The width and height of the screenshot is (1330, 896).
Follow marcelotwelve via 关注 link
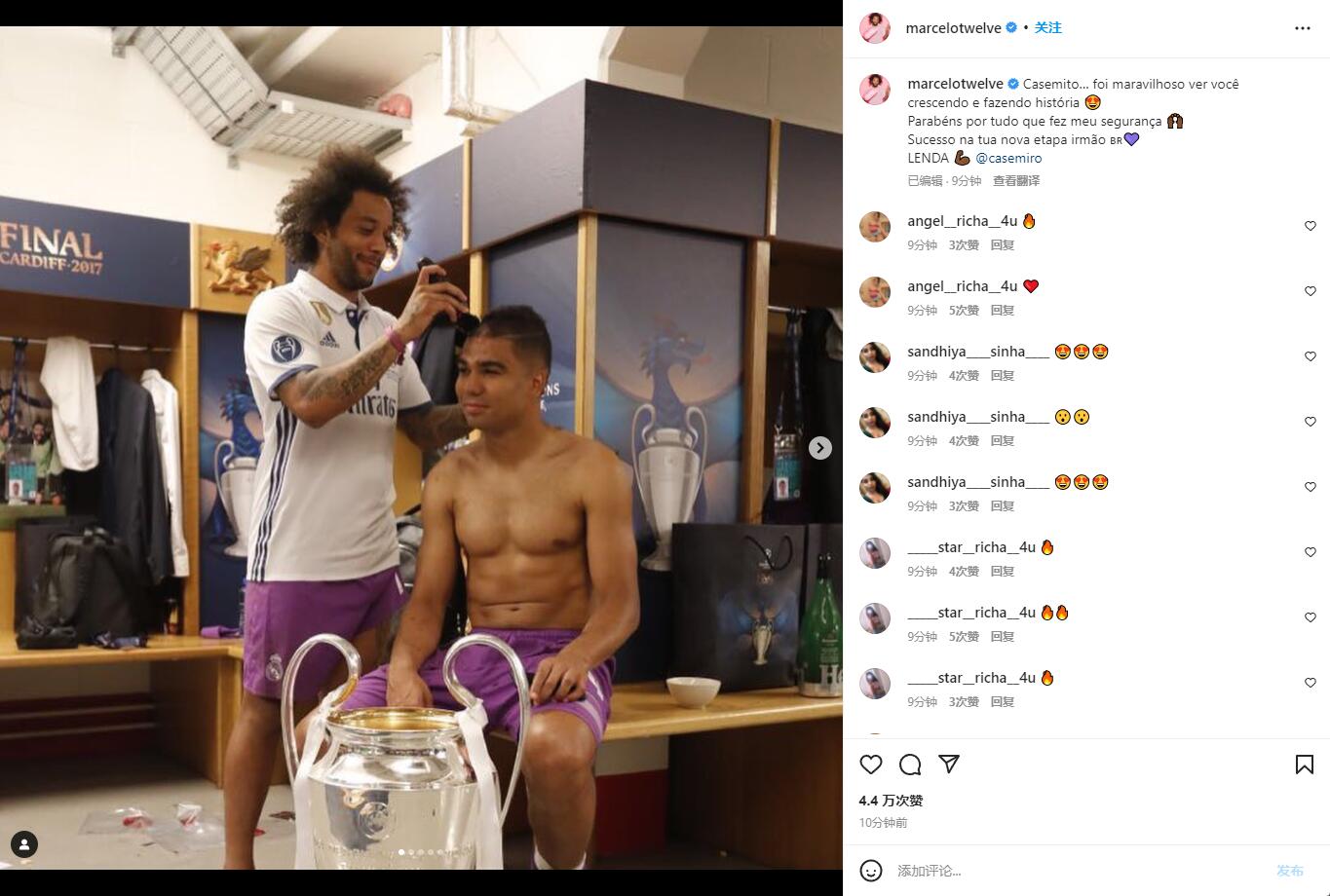point(1047,27)
